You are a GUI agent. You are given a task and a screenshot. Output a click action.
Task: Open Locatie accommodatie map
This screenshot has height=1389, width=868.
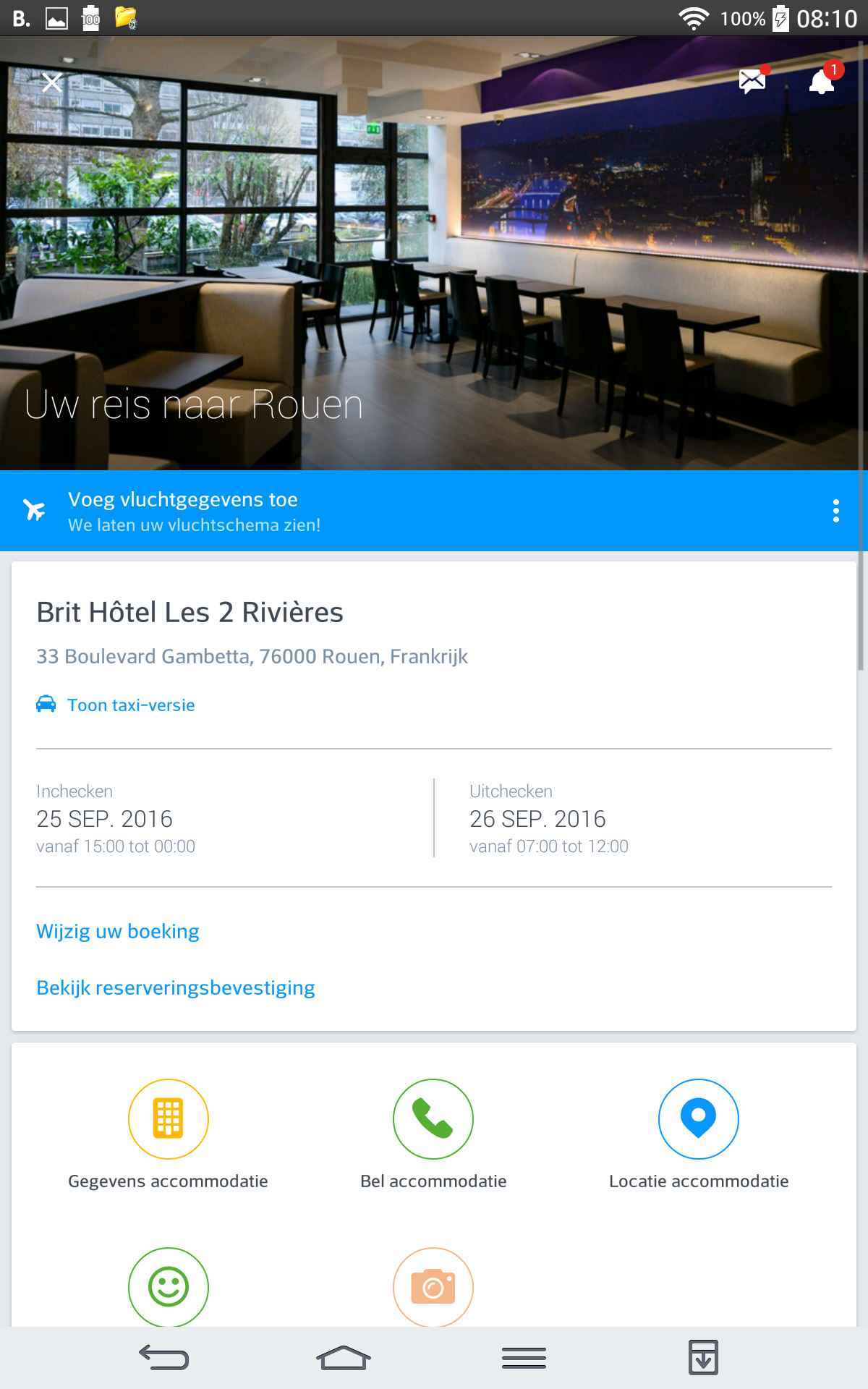click(x=698, y=1119)
